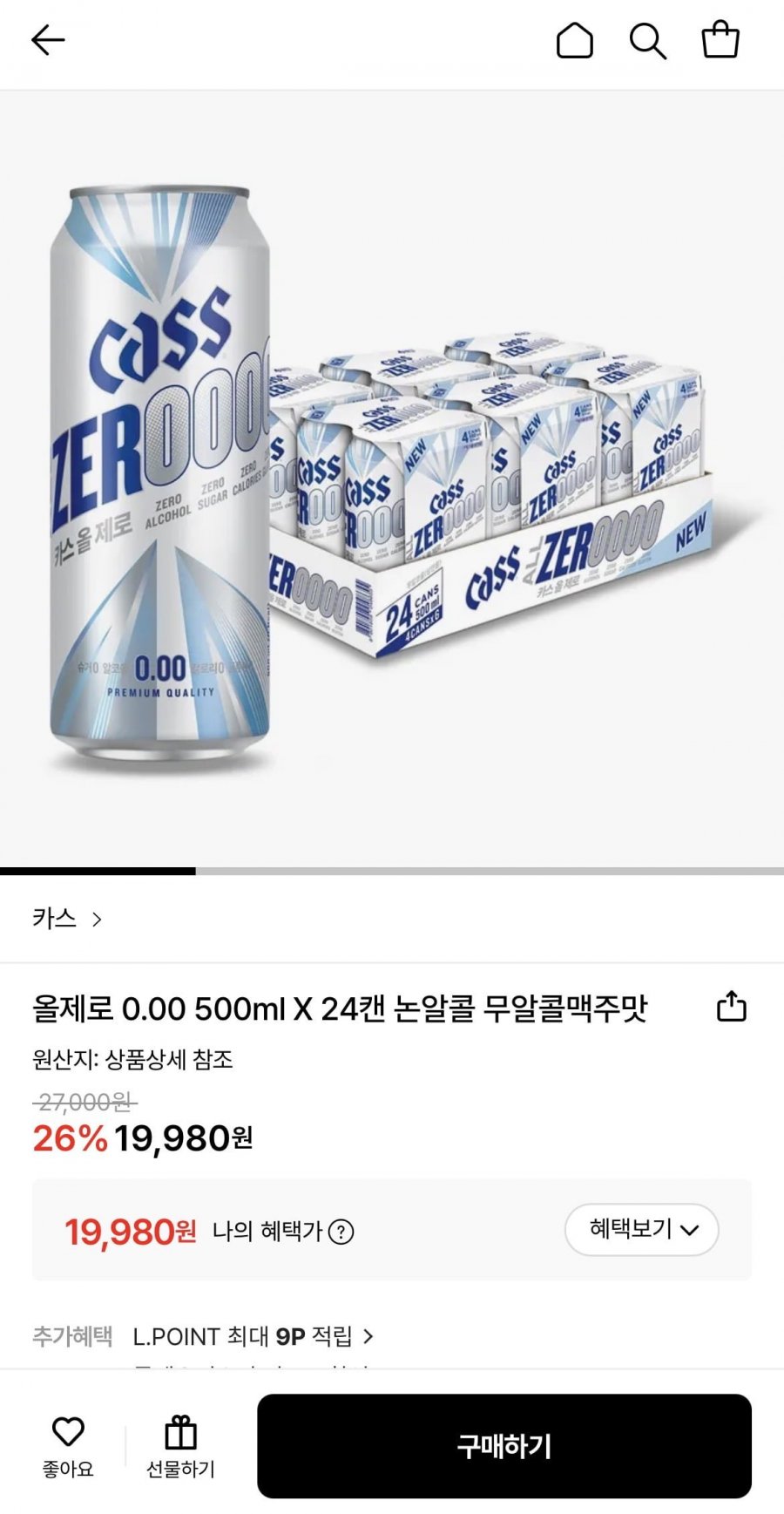Open the search magnifier icon
This screenshot has width=784, height=1514.
point(647,41)
